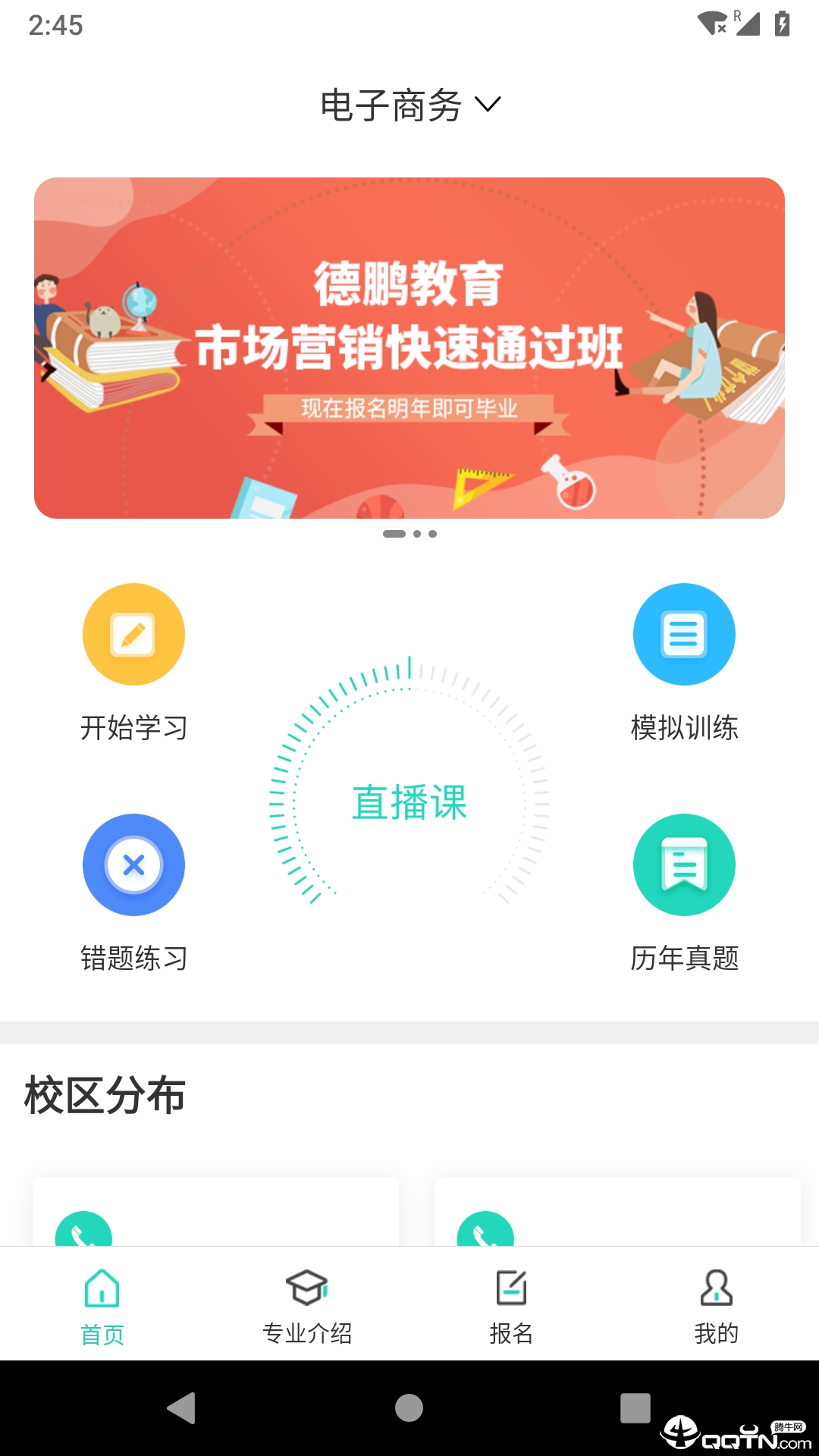Image resolution: width=819 pixels, height=1456 pixels.
Task: Expand the 电子商务 major dropdown
Action: point(409,105)
